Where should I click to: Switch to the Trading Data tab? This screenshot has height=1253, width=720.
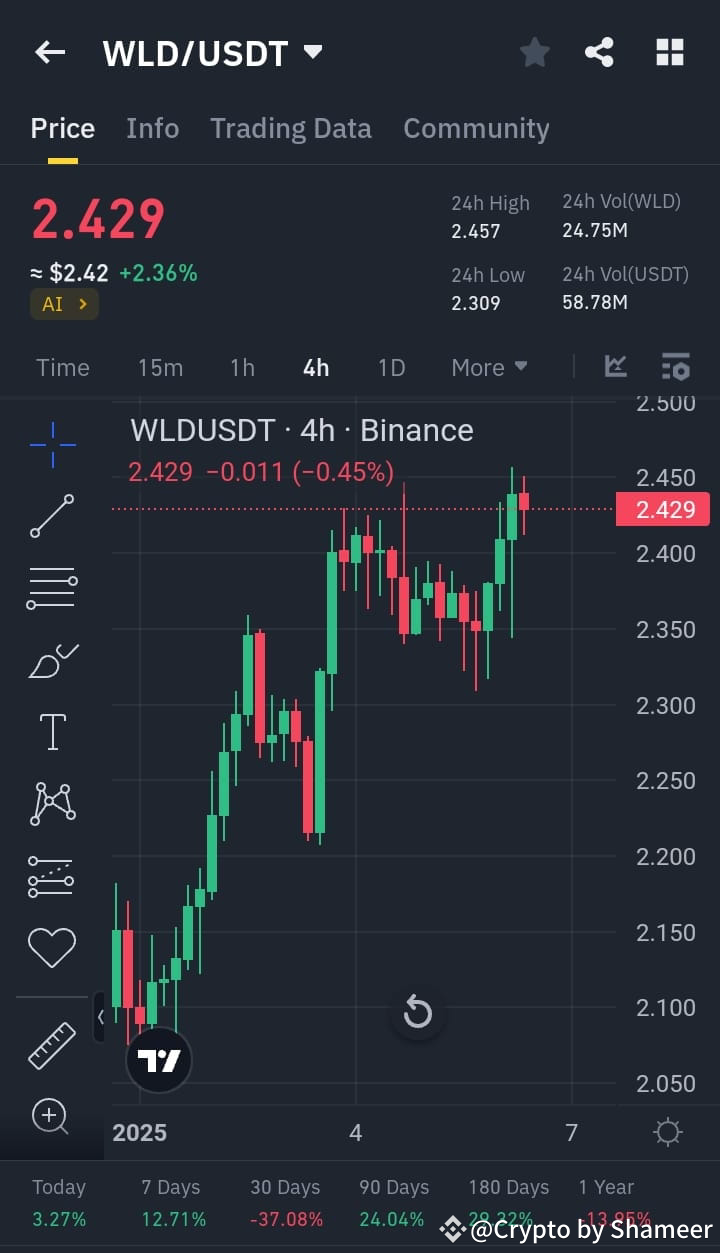tap(291, 128)
